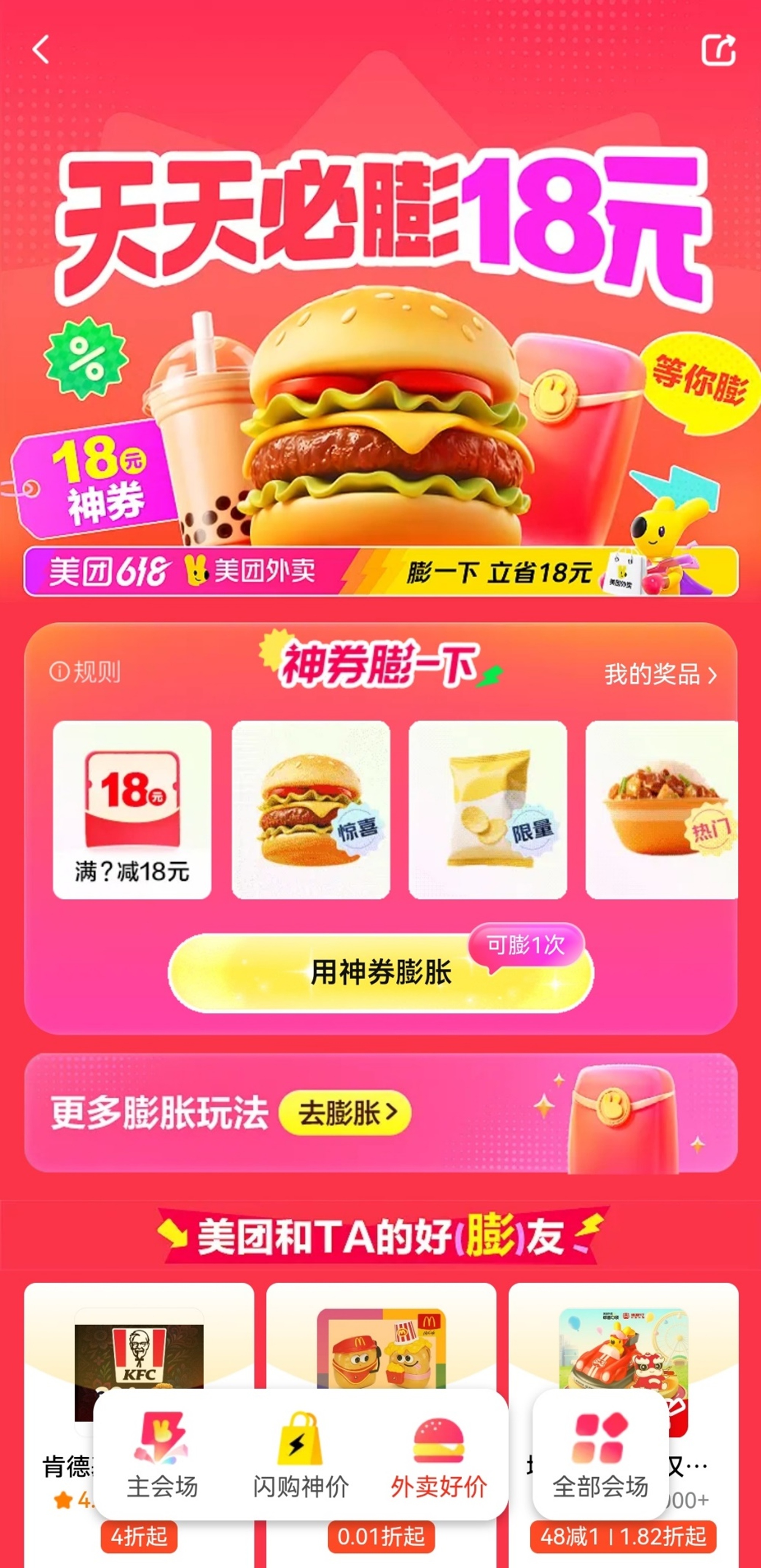Viewport: 761px width, 1568px height.
Task: Open the 美团618 膨一下立省18元 banner
Action: [x=380, y=572]
